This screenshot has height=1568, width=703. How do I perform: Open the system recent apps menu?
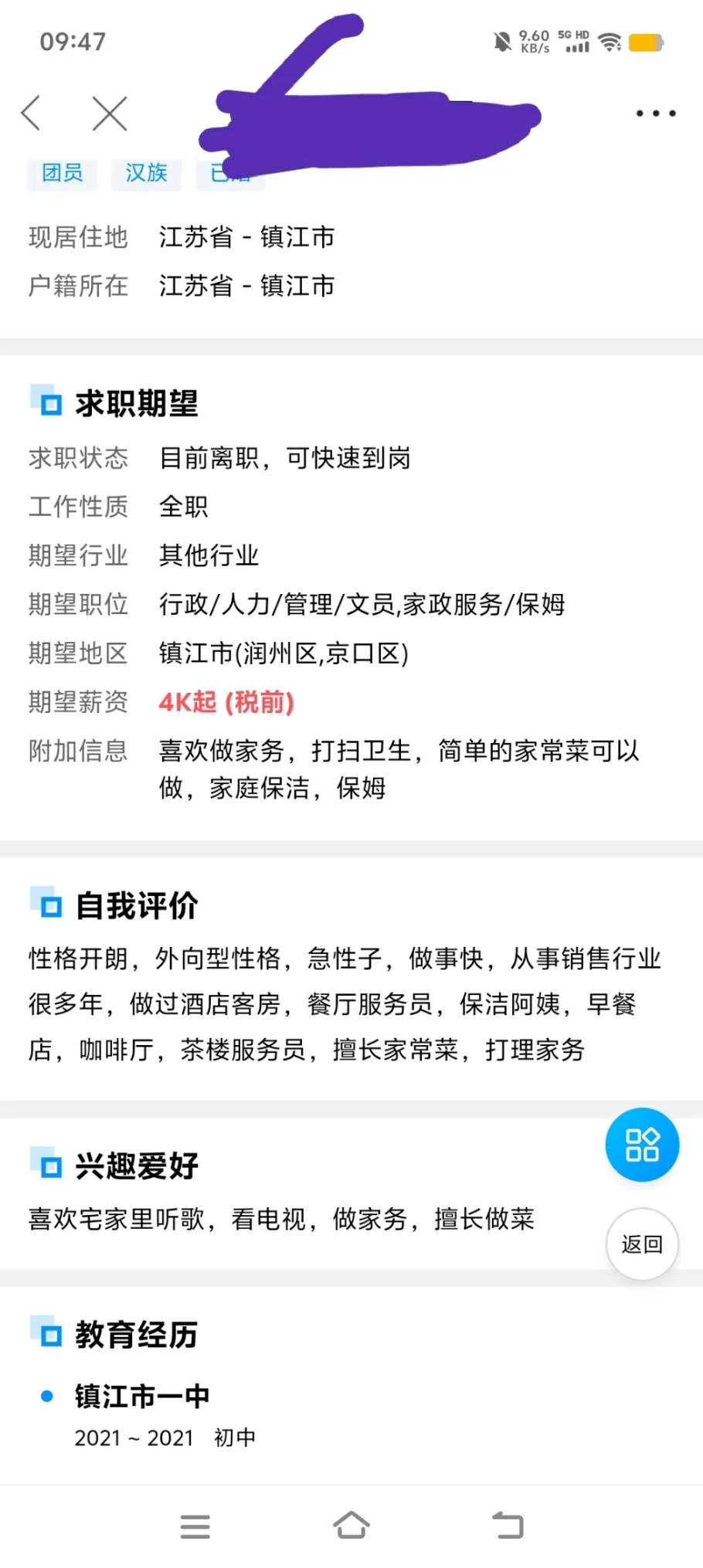click(195, 1526)
